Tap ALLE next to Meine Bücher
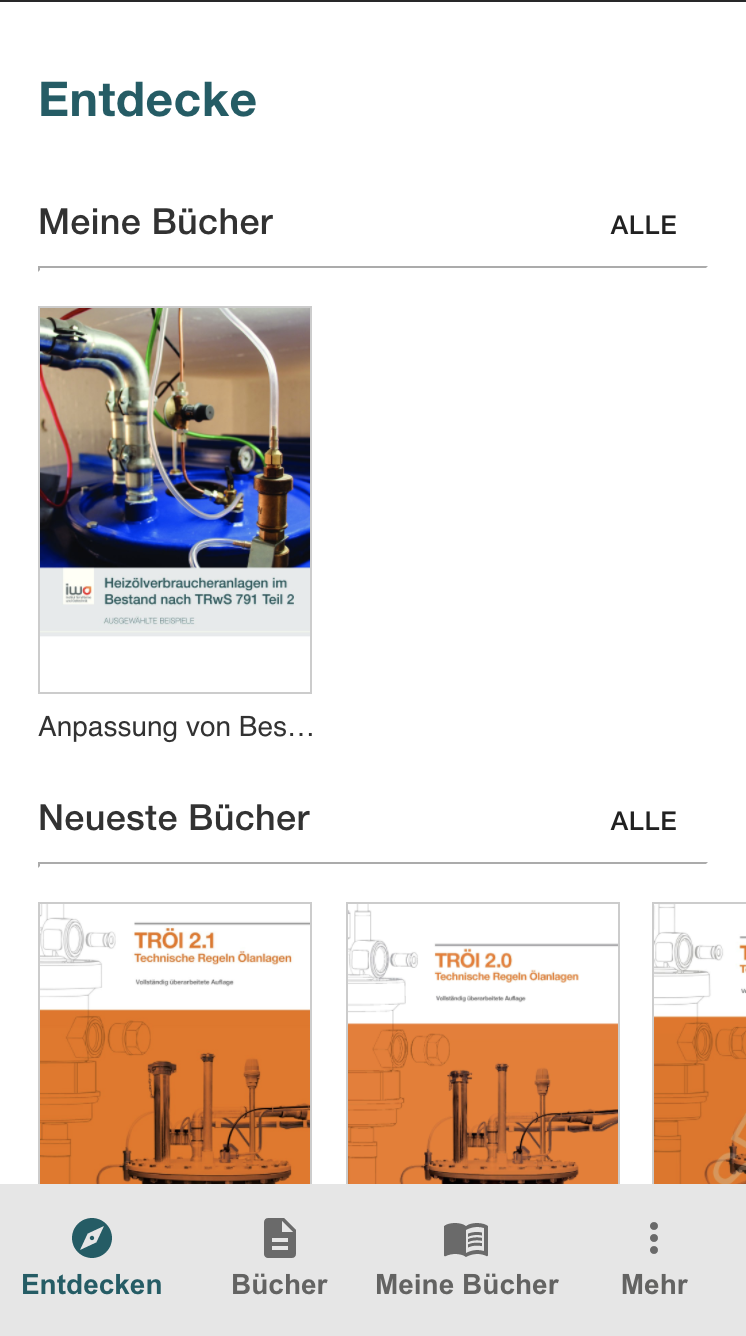This screenshot has width=746, height=1336. click(x=643, y=225)
